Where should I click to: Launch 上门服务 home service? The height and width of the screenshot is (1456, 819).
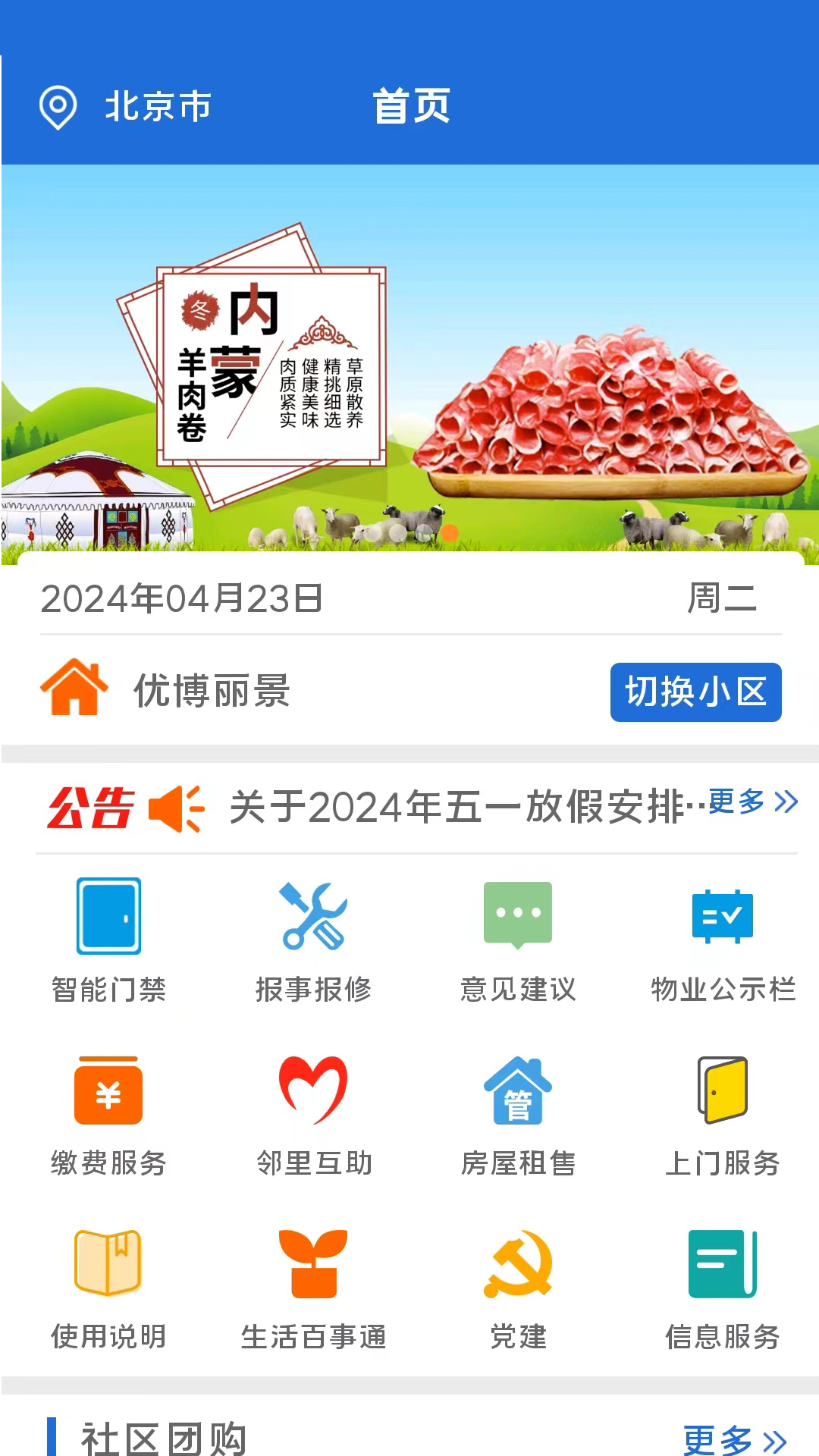[x=723, y=1115]
